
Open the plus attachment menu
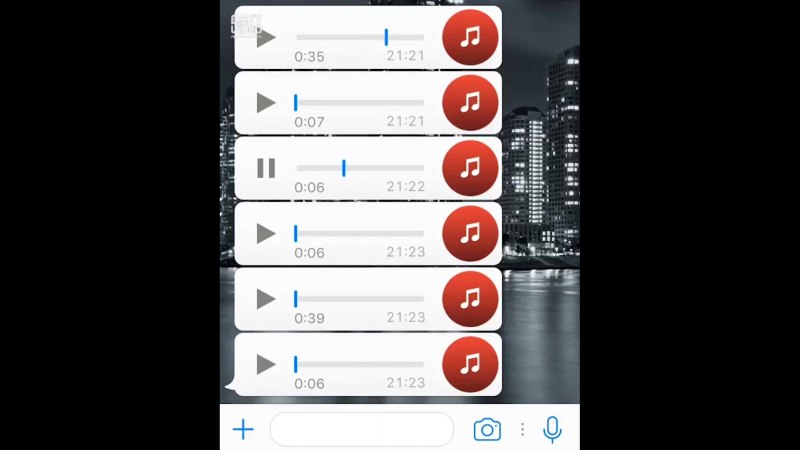tap(243, 430)
